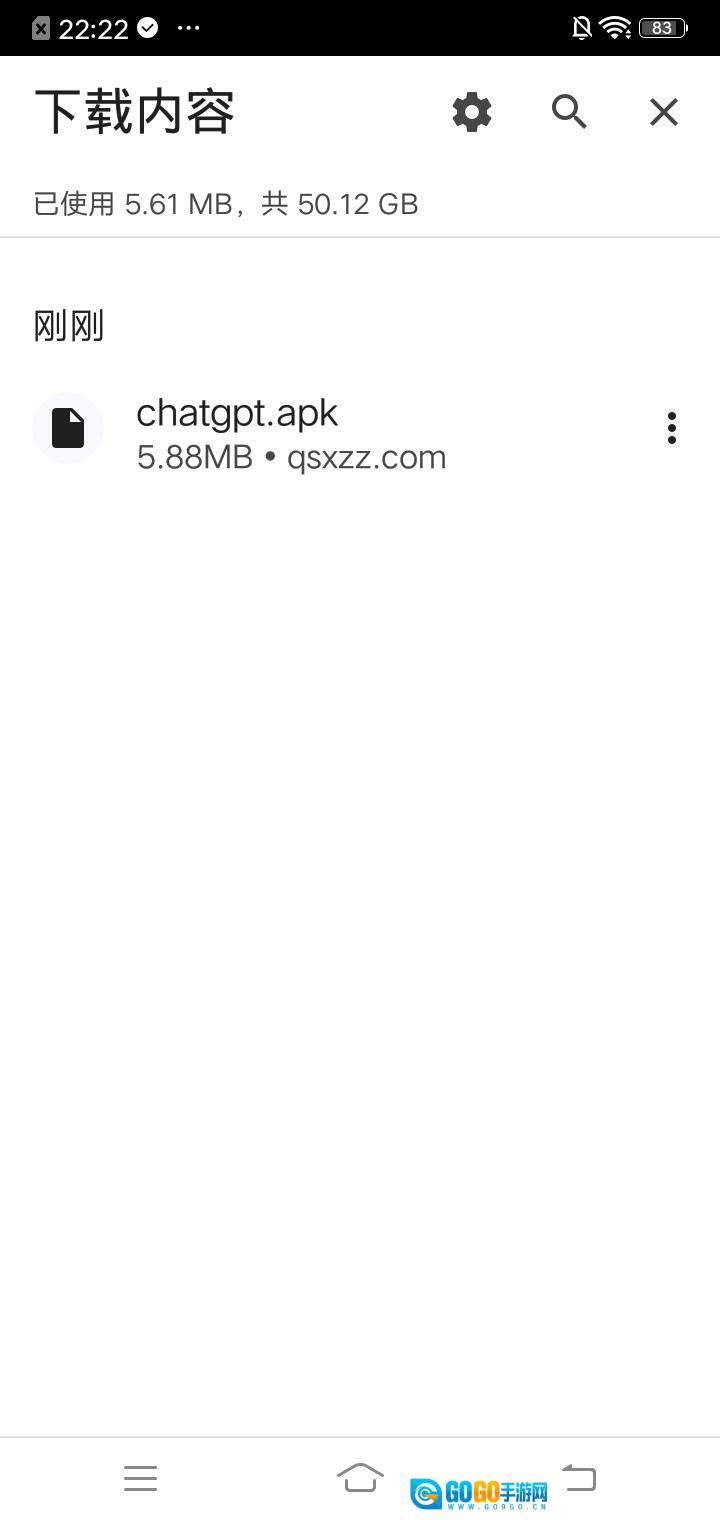The width and height of the screenshot is (720, 1520).
Task: Open the chatgpt.apk file
Action: (290, 433)
